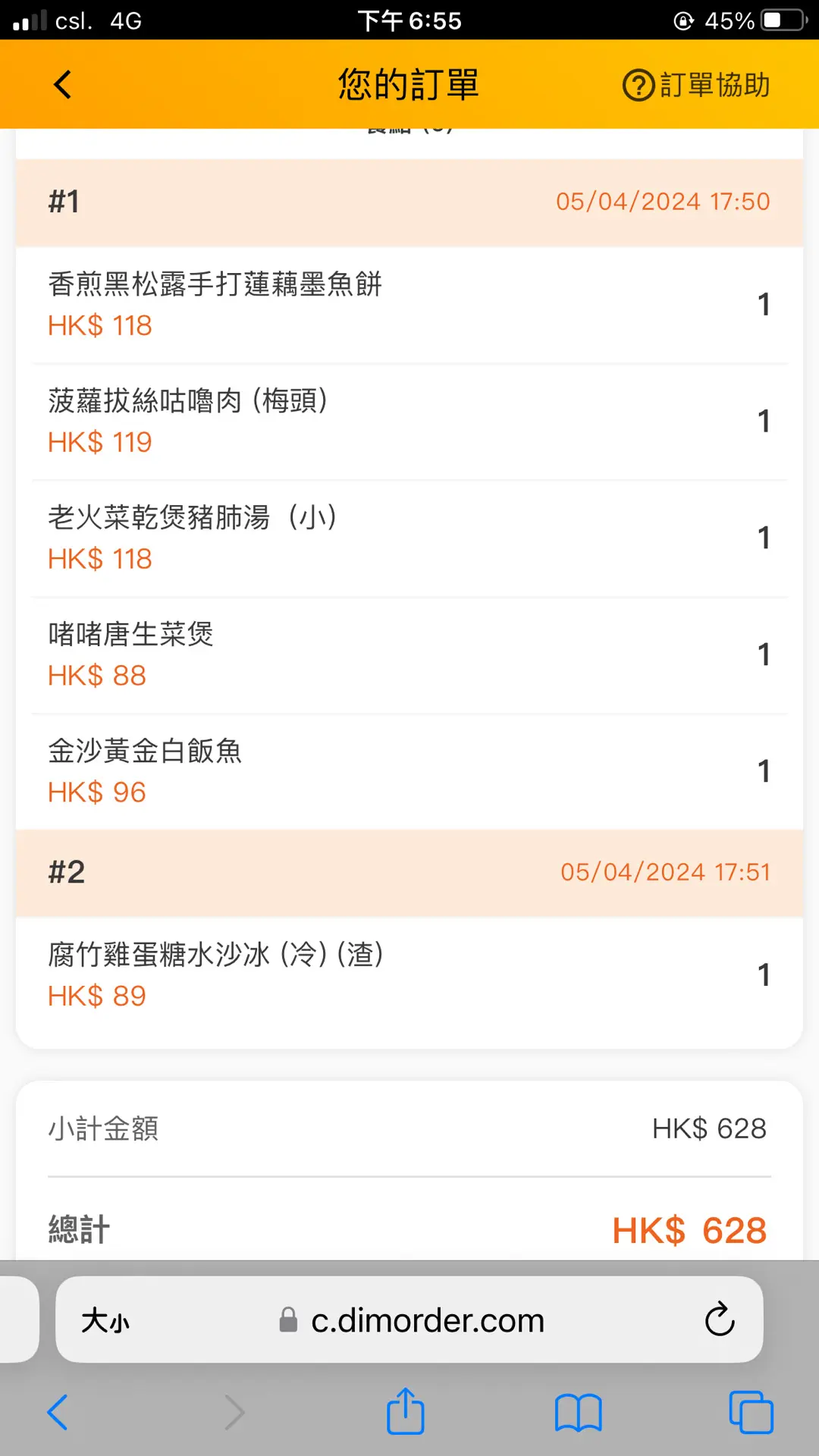819x1456 pixels.
Task: Navigate back in Safari
Action: click(58, 1412)
